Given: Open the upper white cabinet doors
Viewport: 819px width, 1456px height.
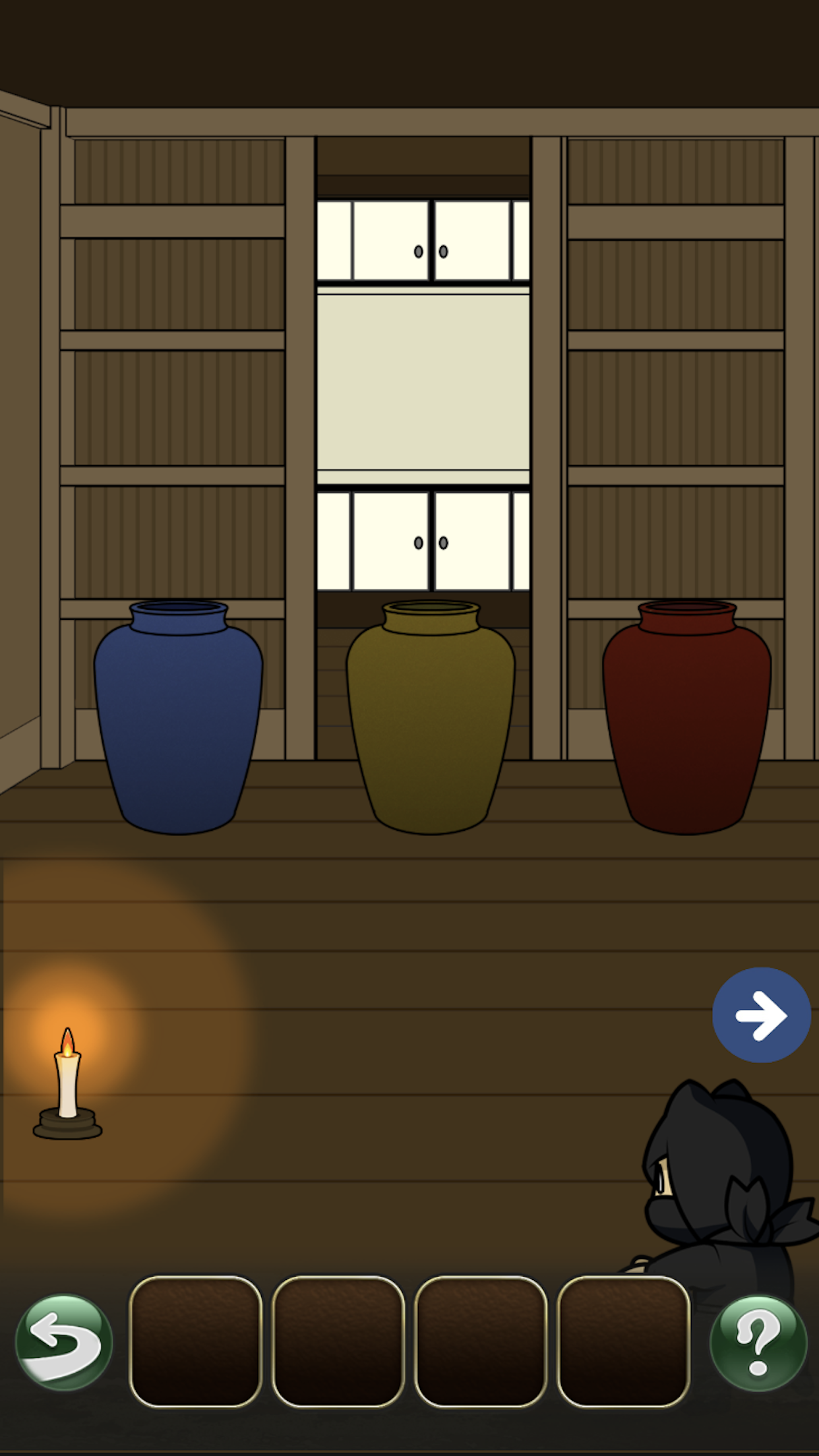Looking at the screenshot, I should (431, 241).
